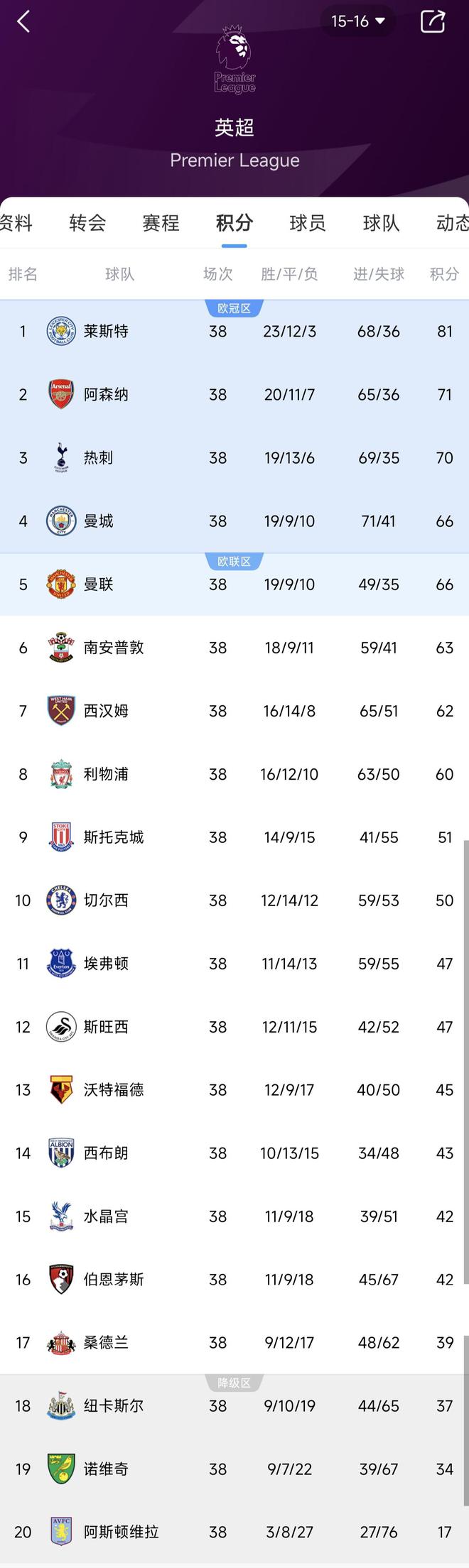Image resolution: width=469 pixels, height=1568 pixels.
Task: Share the Premier League page
Action: 433,21
